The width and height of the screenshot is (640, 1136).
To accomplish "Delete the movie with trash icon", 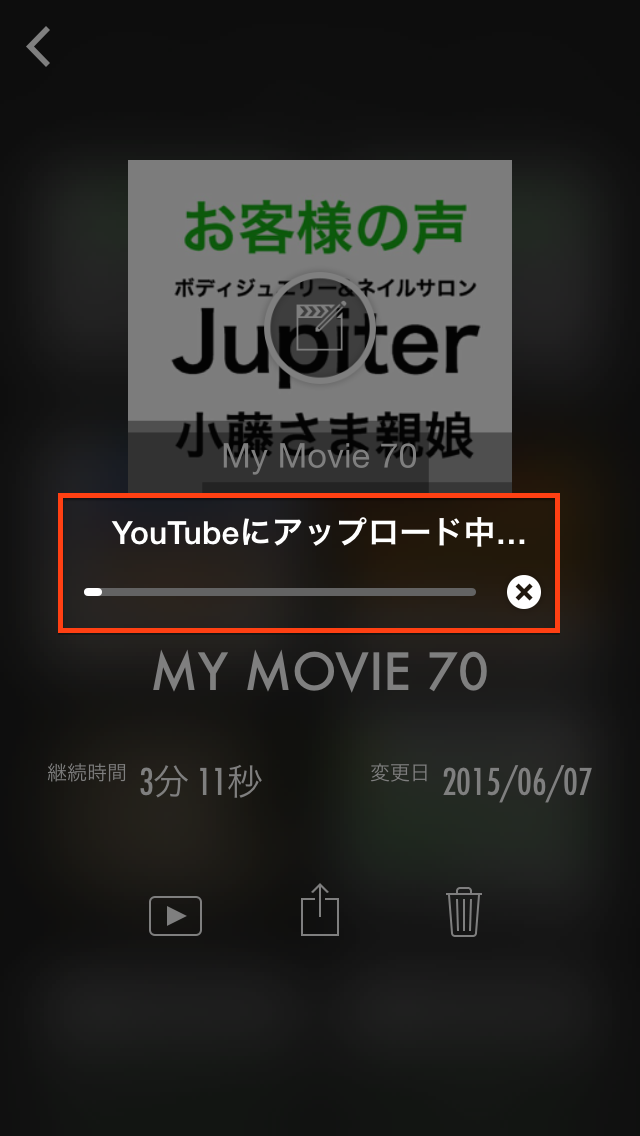I will pyautogui.click(x=463, y=912).
